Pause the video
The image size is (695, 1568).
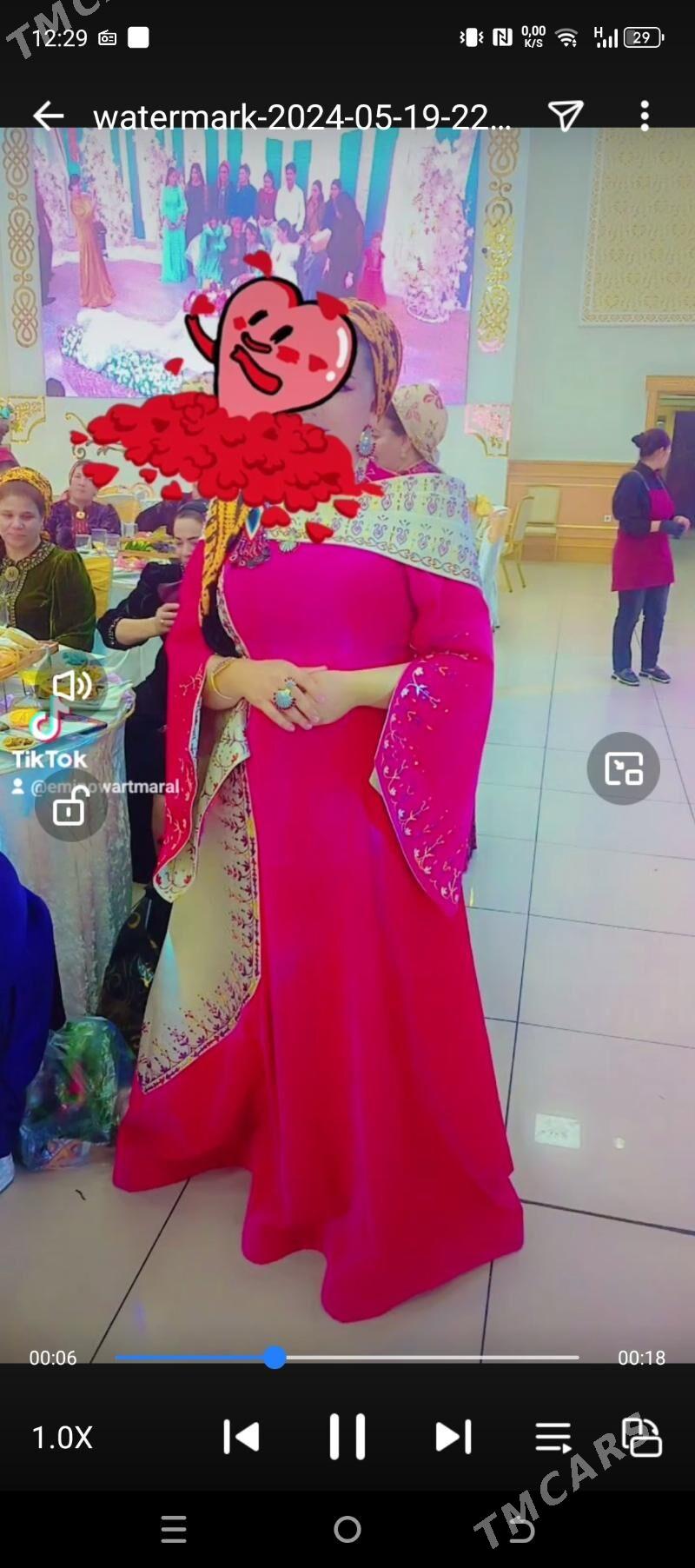pyautogui.click(x=347, y=1437)
